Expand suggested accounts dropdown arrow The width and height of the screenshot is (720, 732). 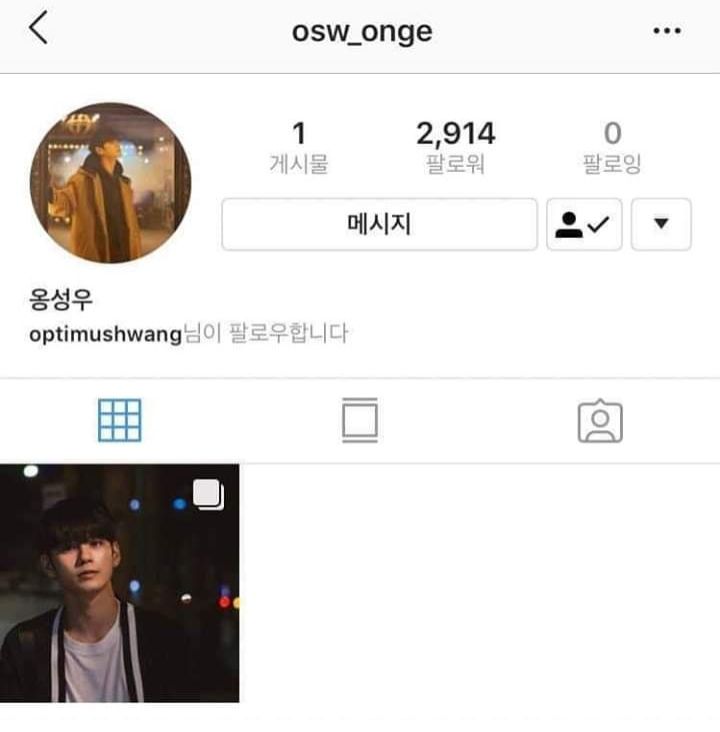(661, 224)
